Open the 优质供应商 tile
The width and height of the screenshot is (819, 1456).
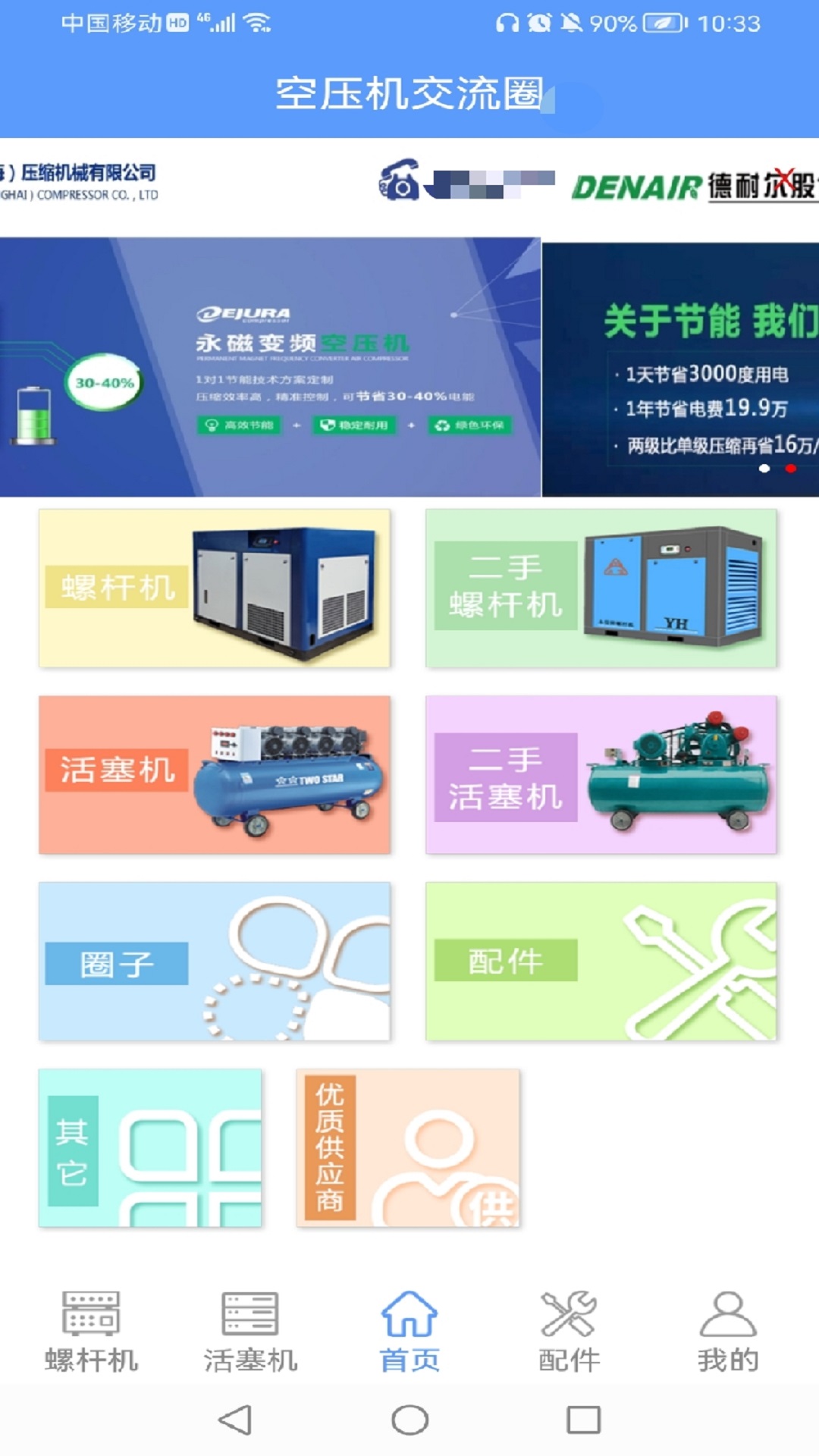(x=408, y=1148)
